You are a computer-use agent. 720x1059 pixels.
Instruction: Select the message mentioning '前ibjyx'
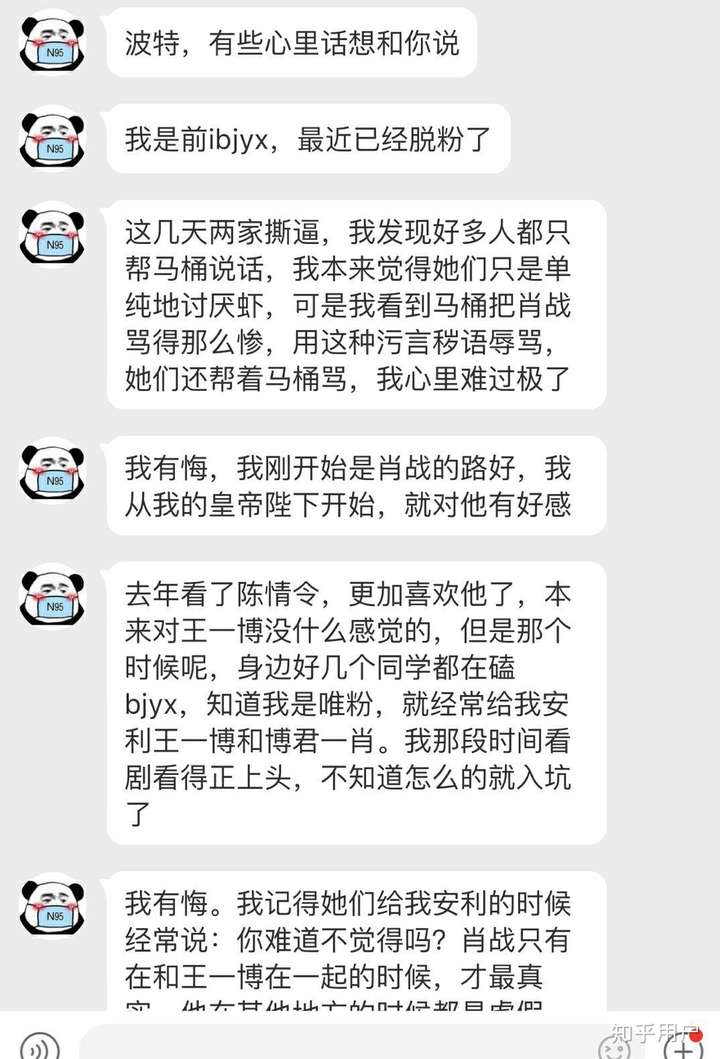click(310, 139)
